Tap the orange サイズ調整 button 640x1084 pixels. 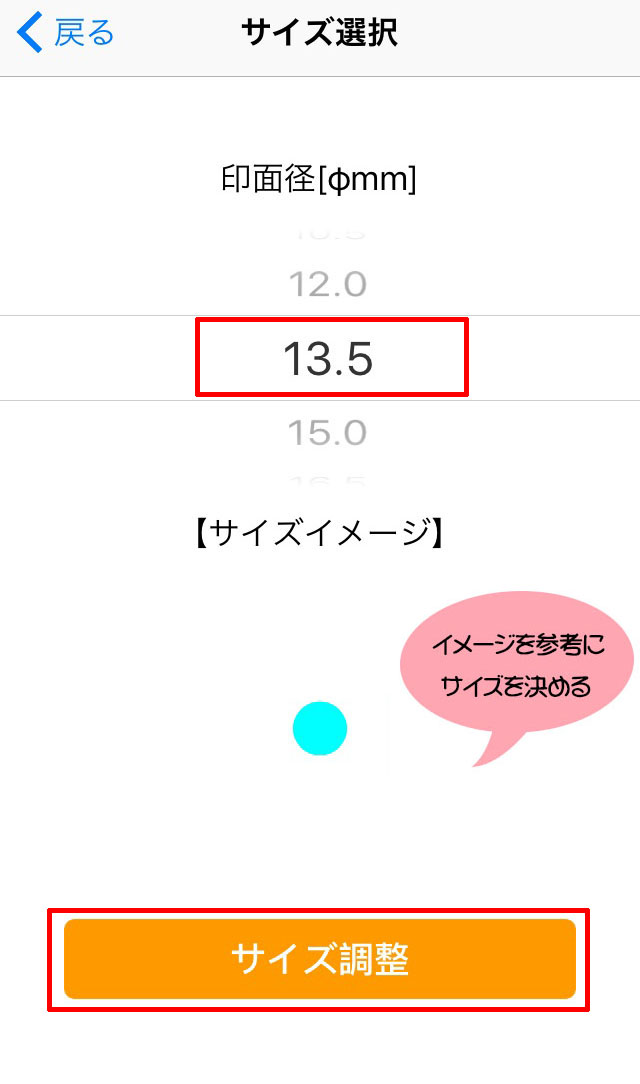click(x=319, y=959)
